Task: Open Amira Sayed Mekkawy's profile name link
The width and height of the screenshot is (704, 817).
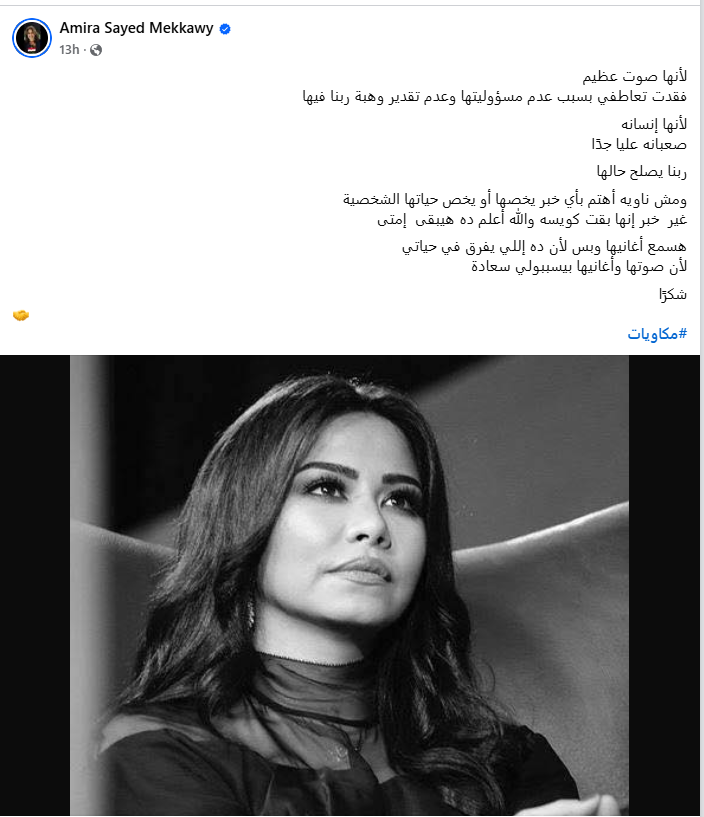Action: 137,28
